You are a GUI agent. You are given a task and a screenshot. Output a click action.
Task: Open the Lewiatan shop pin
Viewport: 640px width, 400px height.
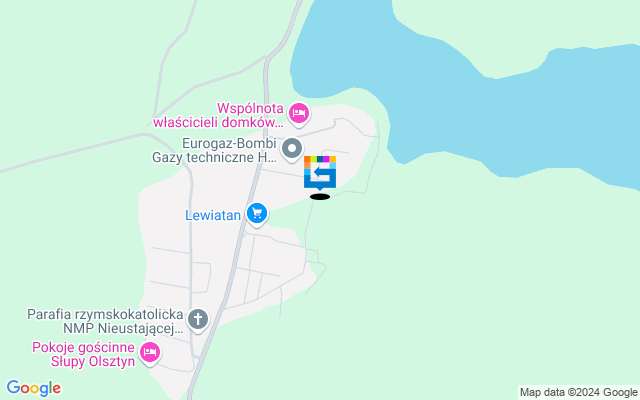pos(257,213)
